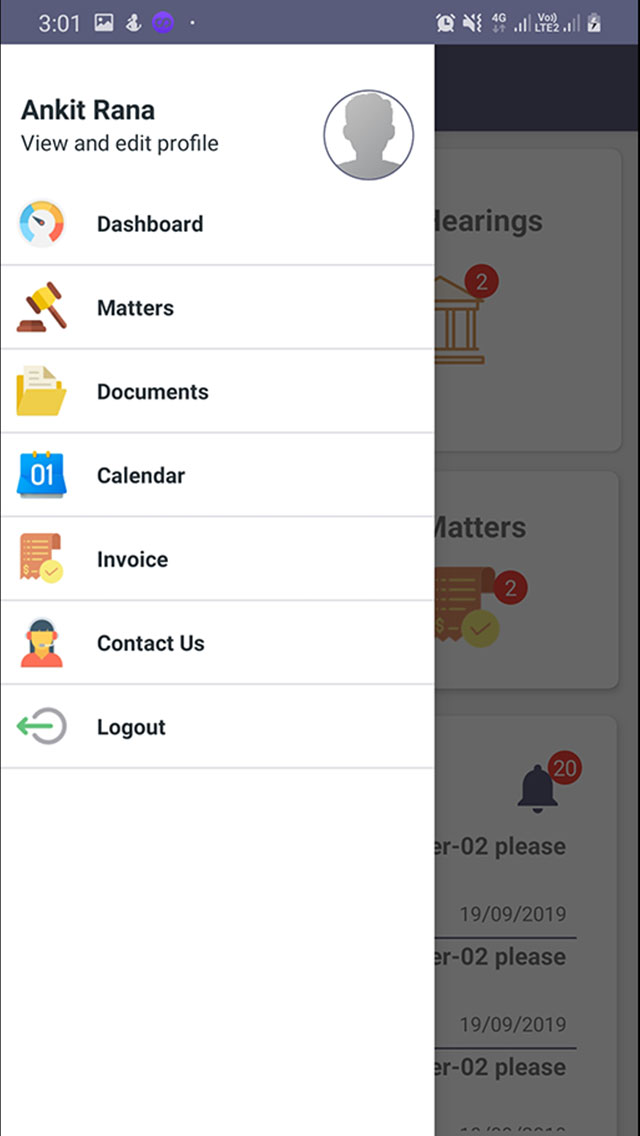The width and height of the screenshot is (640, 1136).
Task: Log out of the account
Action: (131, 728)
